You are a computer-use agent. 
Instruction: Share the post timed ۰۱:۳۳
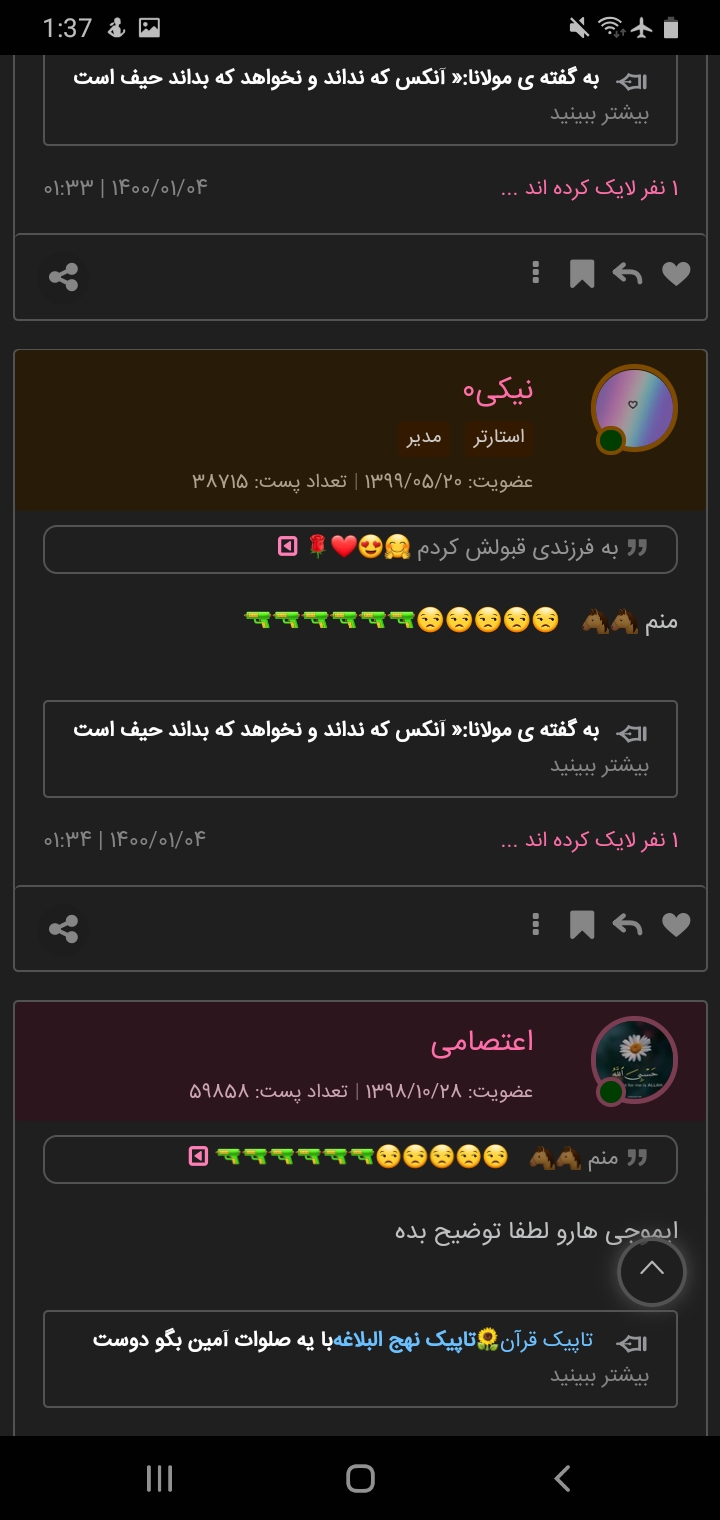point(64,277)
